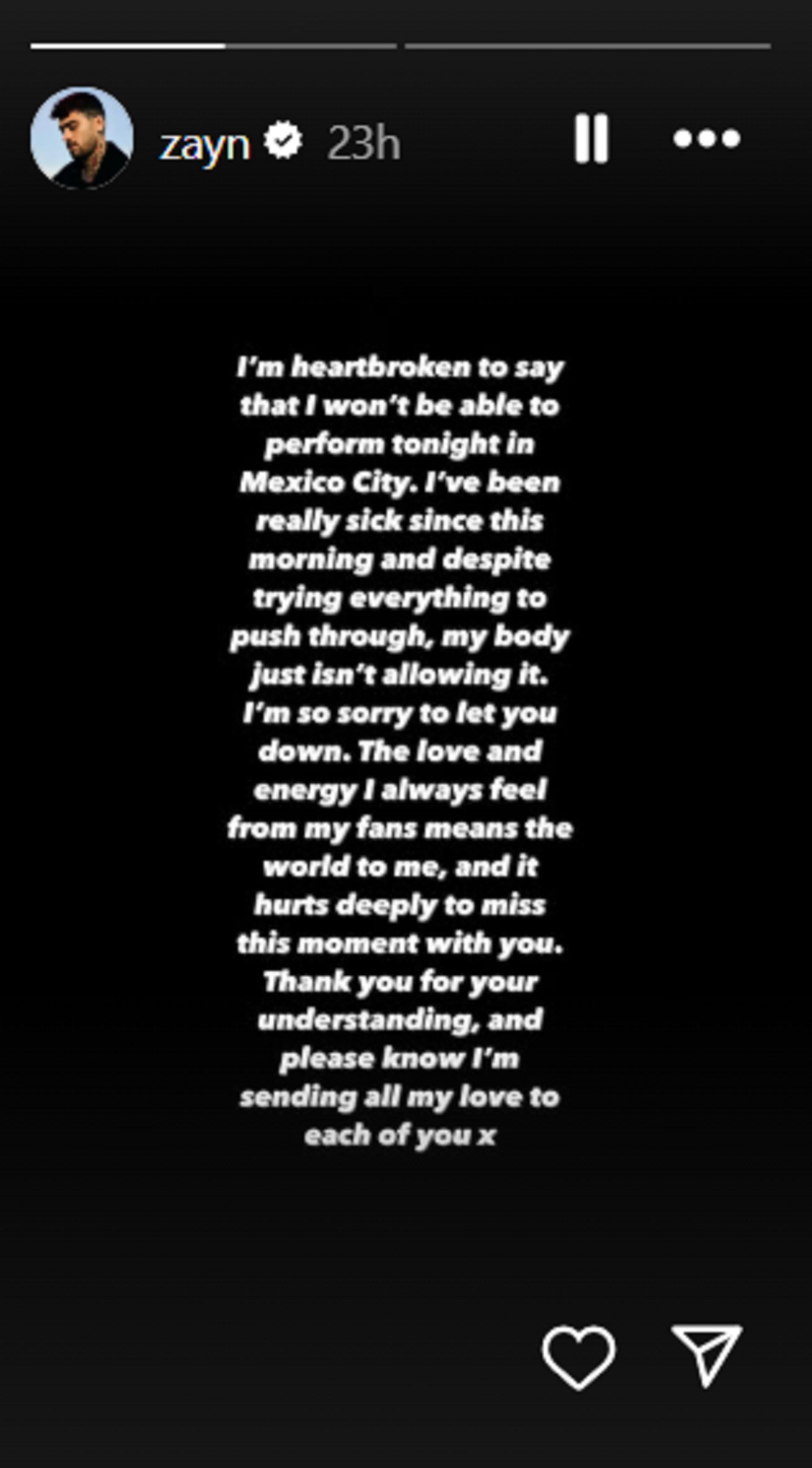Image resolution: width=812 pixels, height=1468 pixels.
Task: Open the three-dot more options menu
Action: 707,138
